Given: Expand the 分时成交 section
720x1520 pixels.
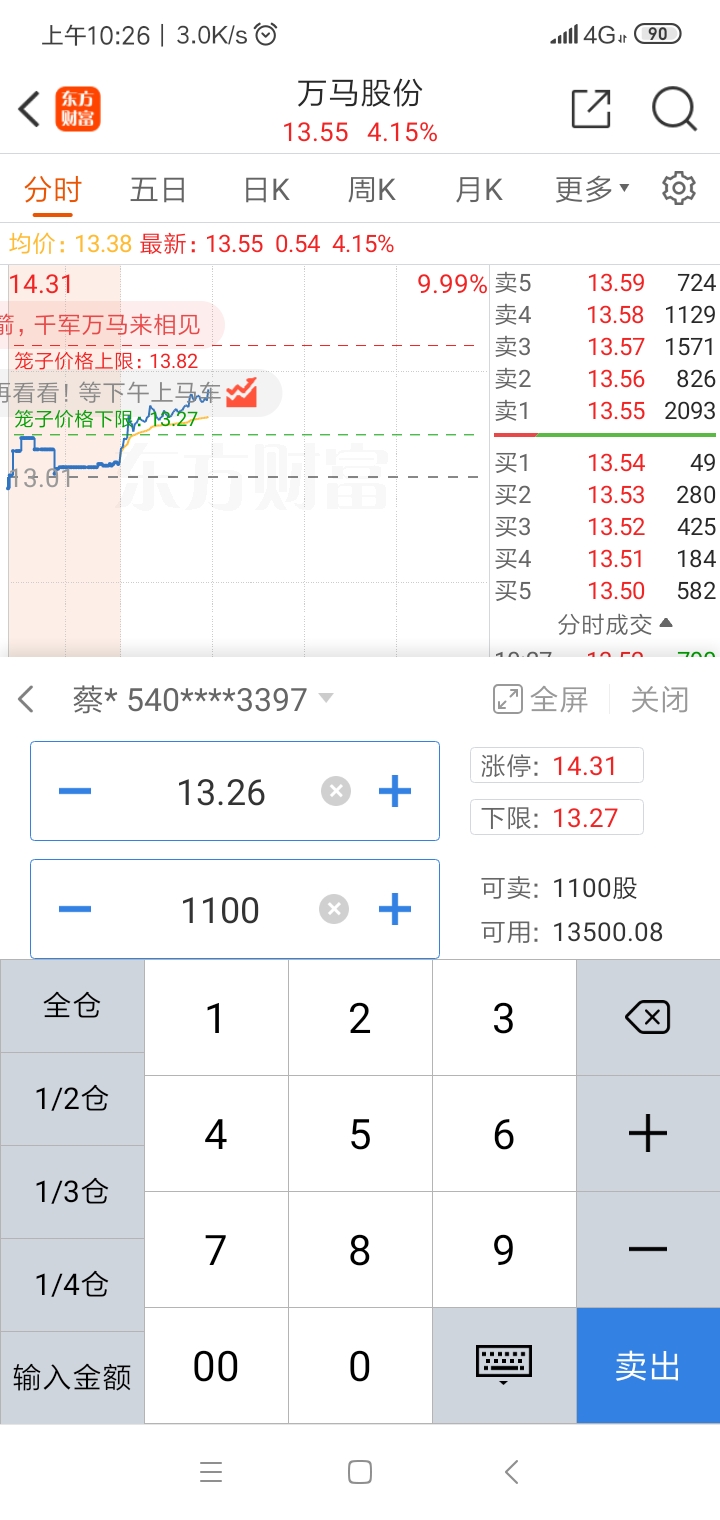Looking at the screenshot, I should coord(614,625).
